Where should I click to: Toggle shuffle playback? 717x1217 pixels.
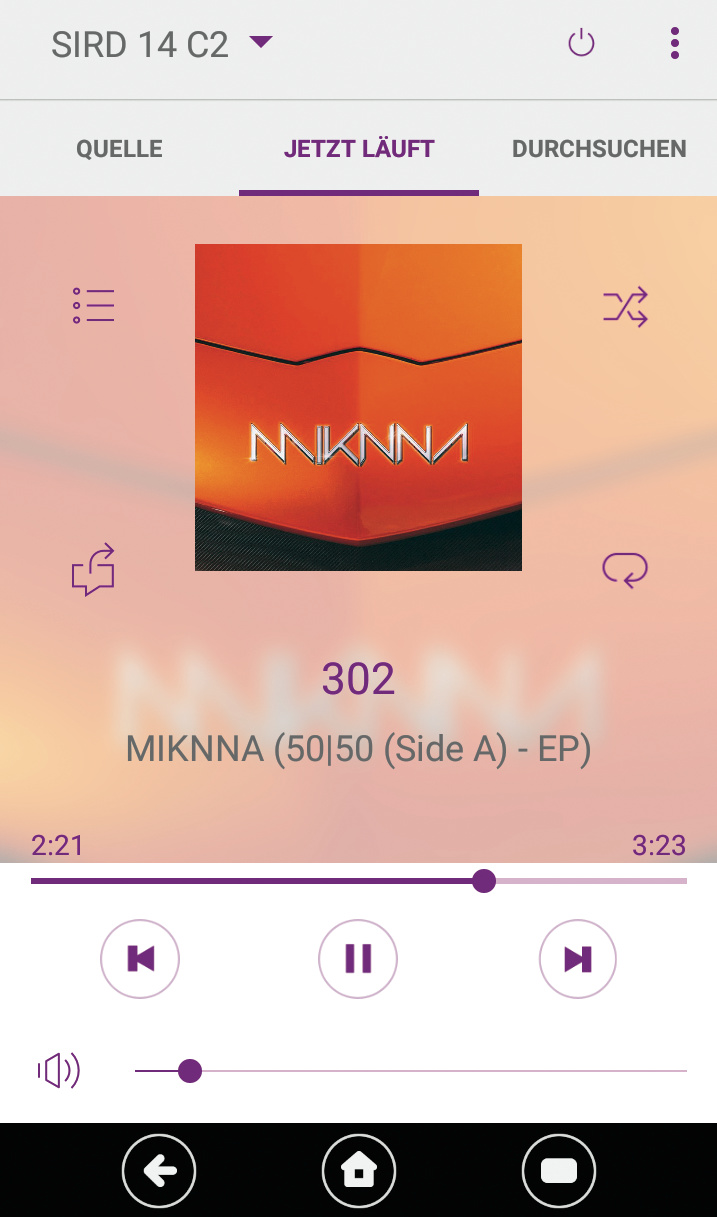tap(625, 307)
